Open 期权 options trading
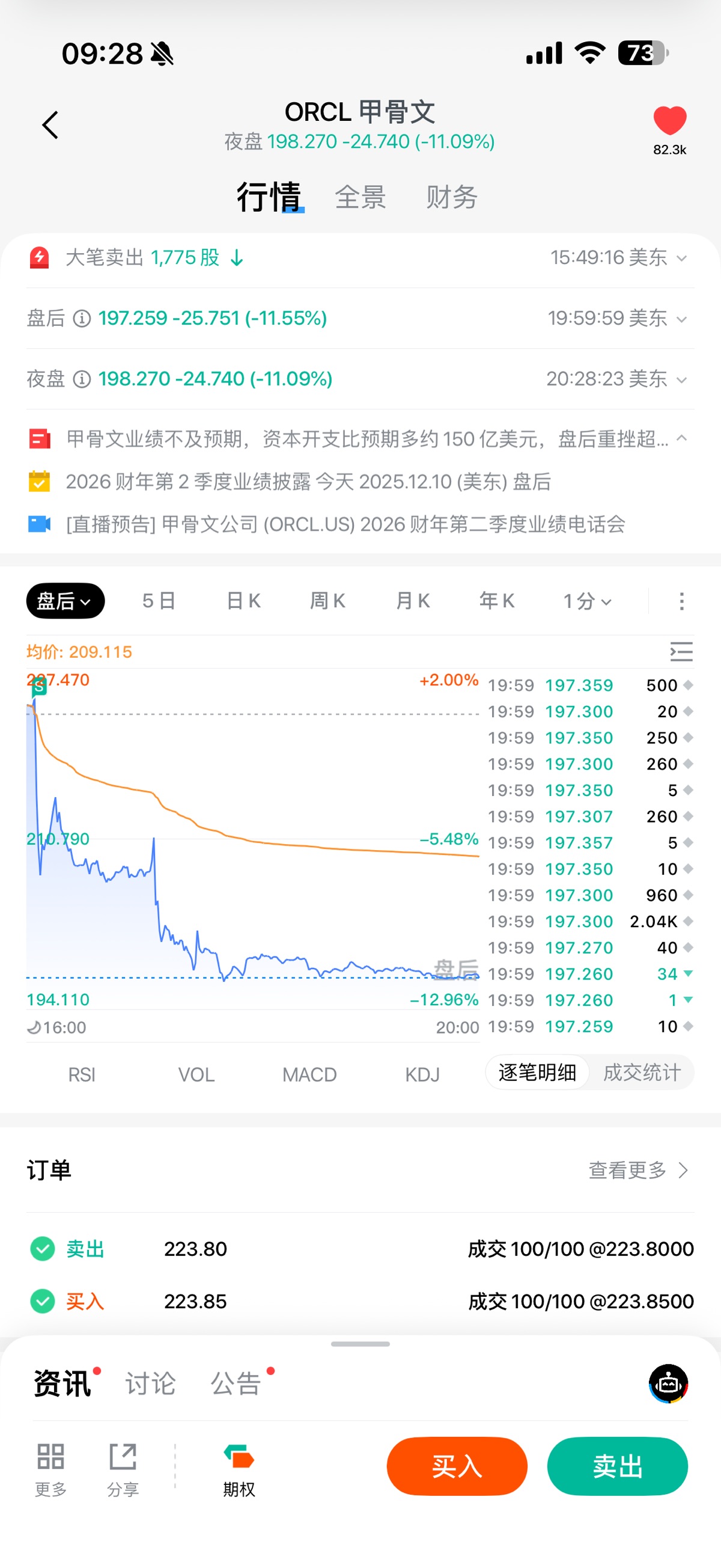This screenshot has width=721, height=1568. click(x=239, y=1469)
